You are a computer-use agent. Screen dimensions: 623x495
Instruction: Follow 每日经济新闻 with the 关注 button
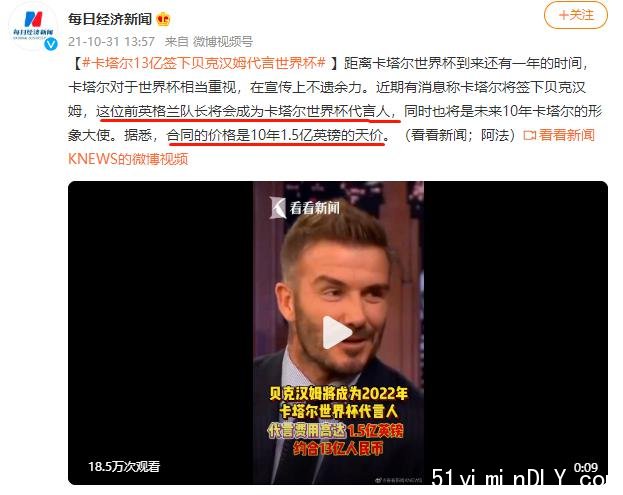point(574,16)
